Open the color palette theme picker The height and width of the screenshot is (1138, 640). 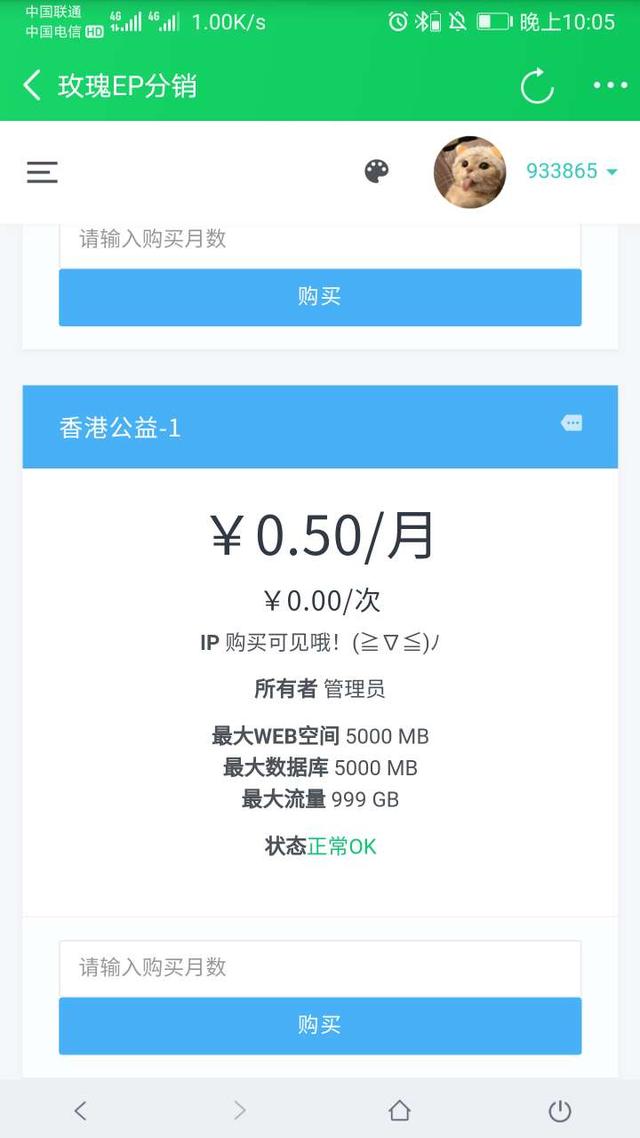point(376,172)
